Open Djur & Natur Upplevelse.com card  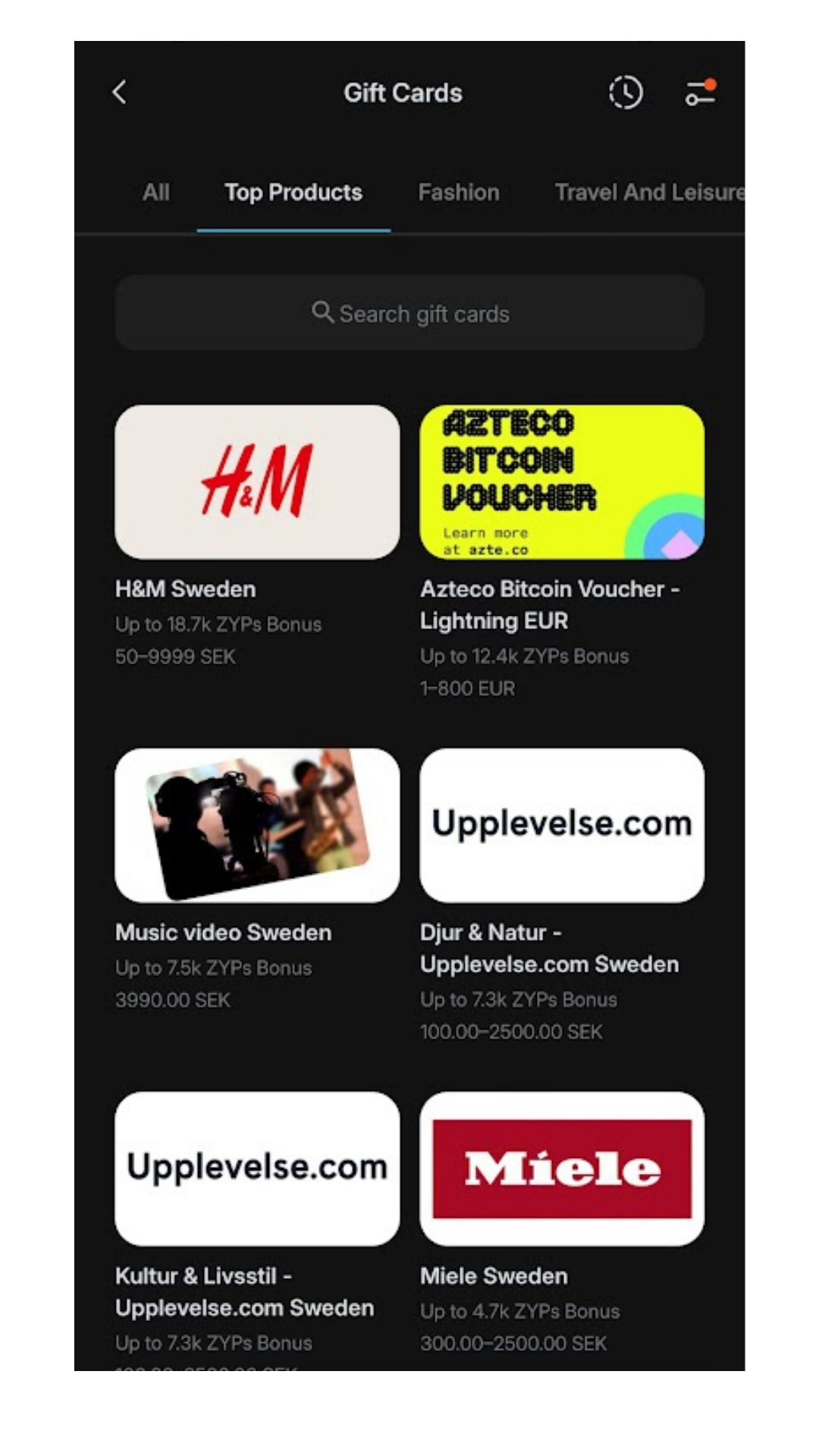(x=562, y=825)
